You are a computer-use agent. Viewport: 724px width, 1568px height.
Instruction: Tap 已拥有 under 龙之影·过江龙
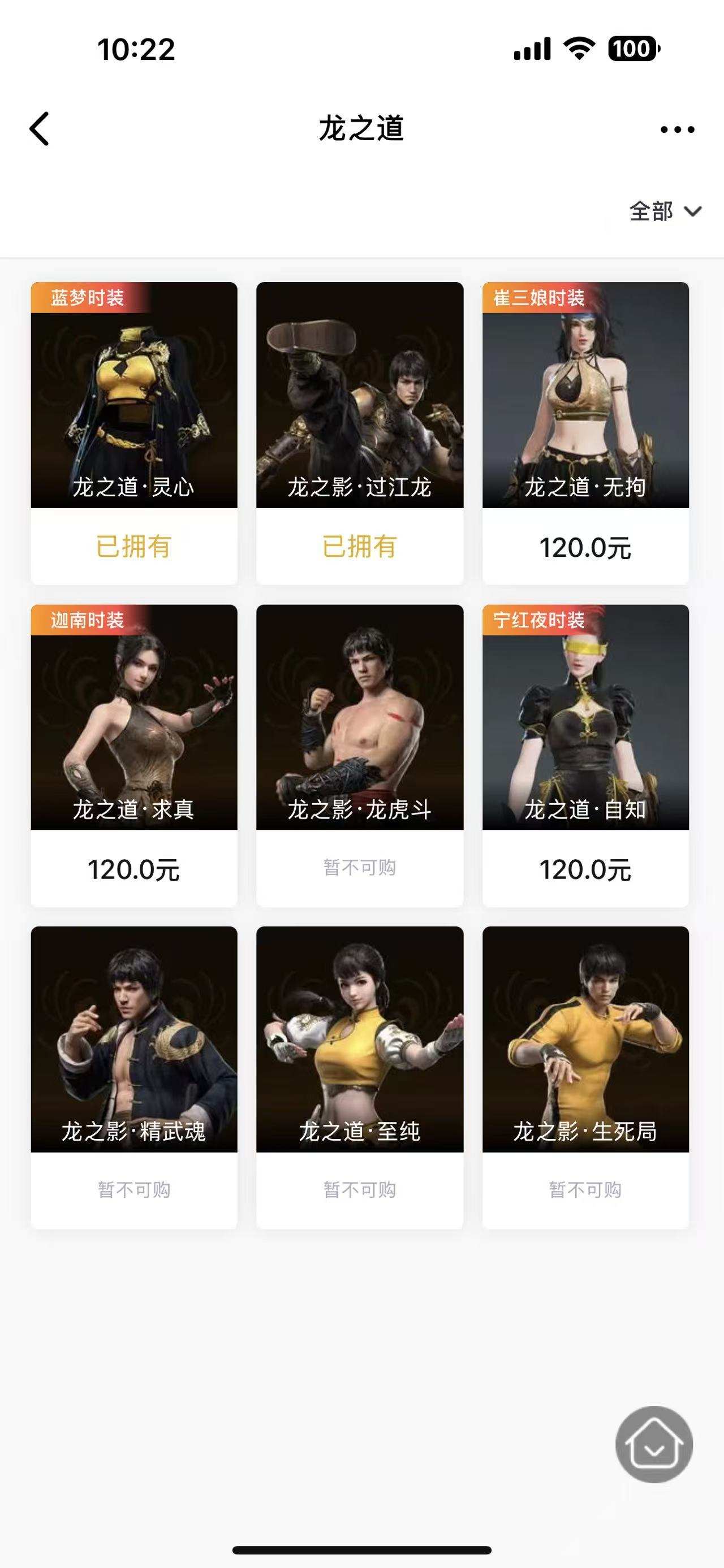click(x=360, y=548)
